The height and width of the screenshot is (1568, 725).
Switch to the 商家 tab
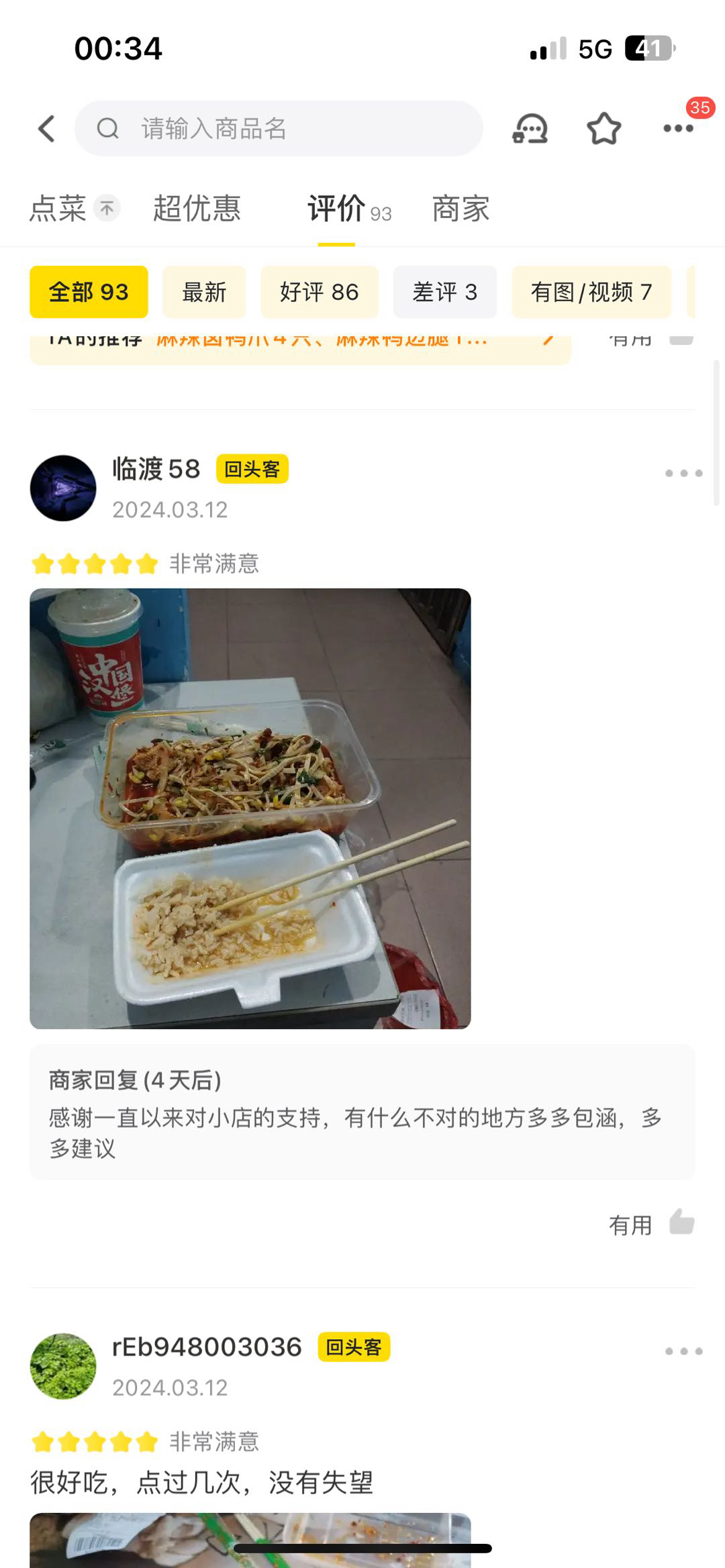point(461,208)
